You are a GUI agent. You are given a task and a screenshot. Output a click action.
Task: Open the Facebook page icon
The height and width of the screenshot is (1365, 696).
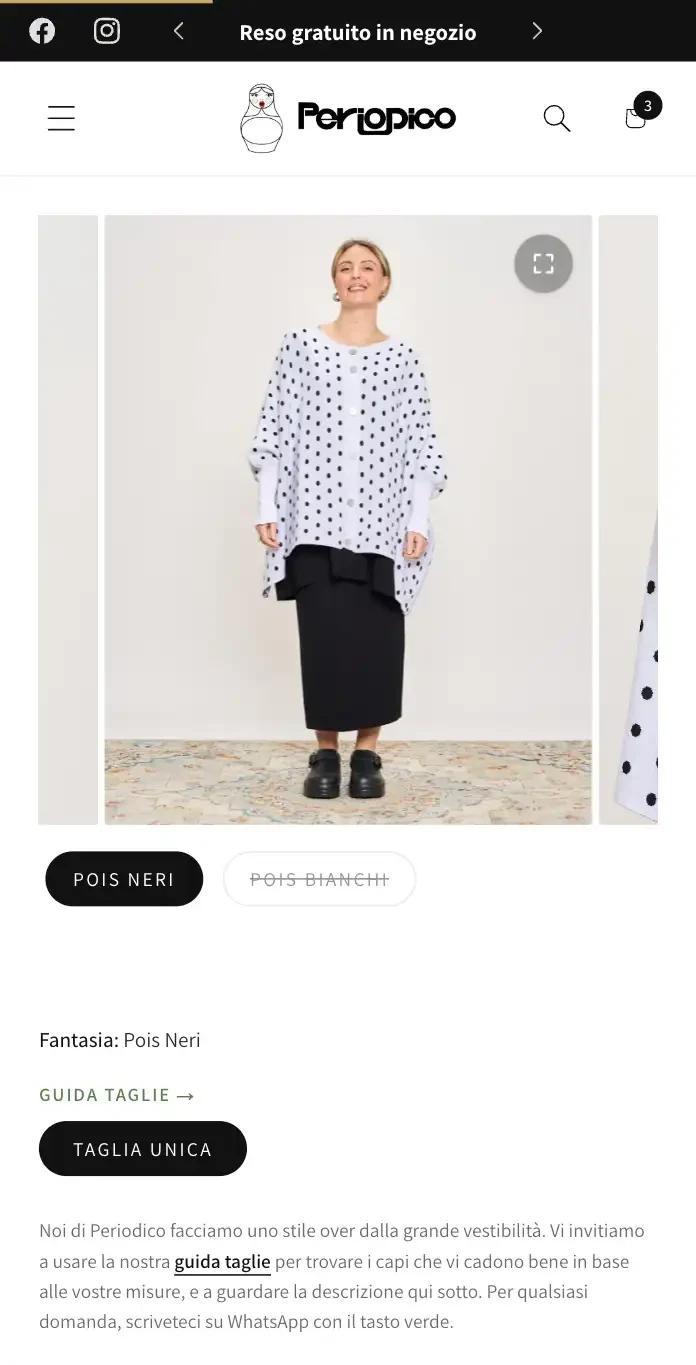pos(42,31)
